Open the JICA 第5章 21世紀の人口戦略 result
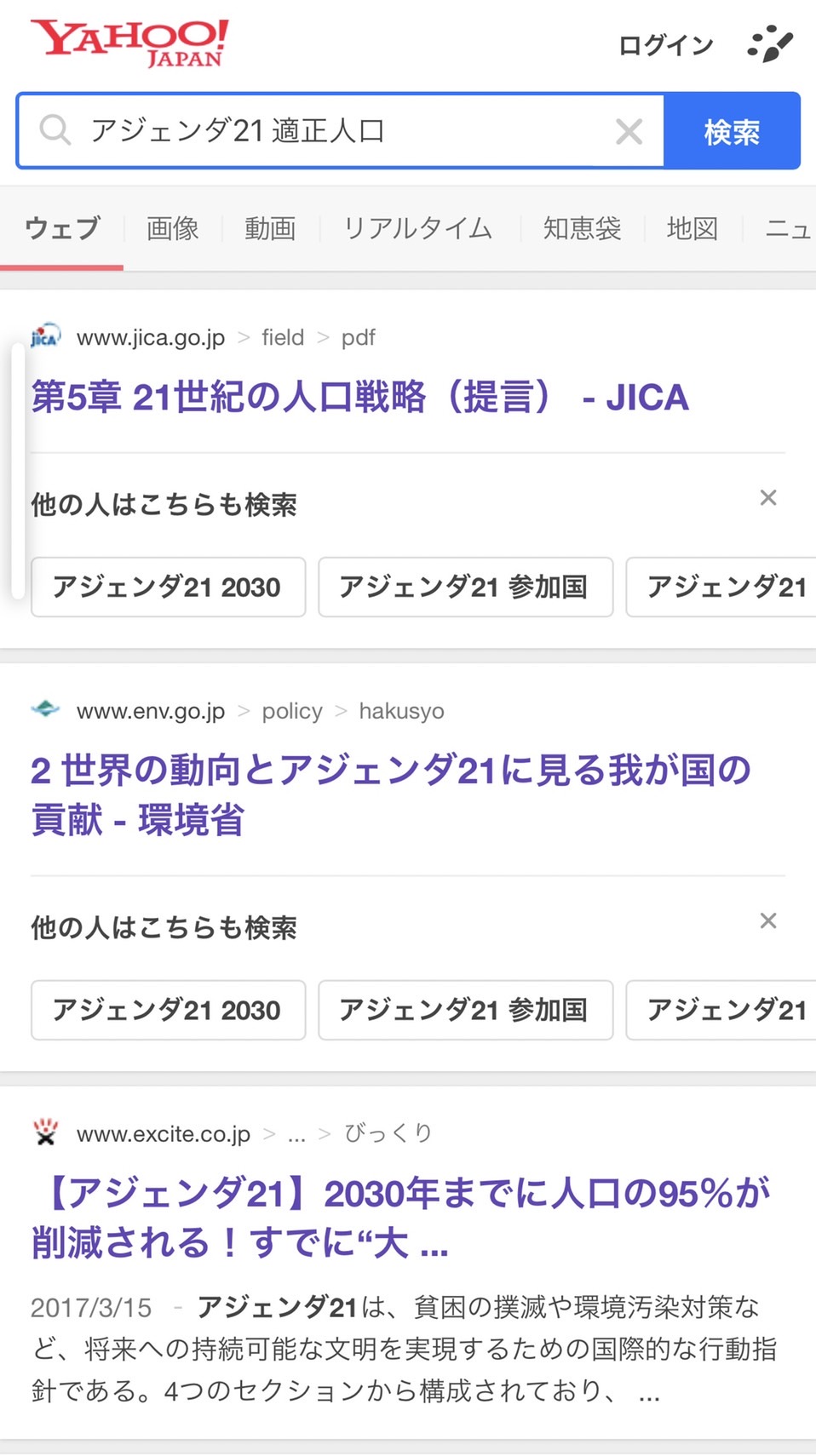Image resolution: width=816 pixels, height=1456 pixels. pos(359,397)
